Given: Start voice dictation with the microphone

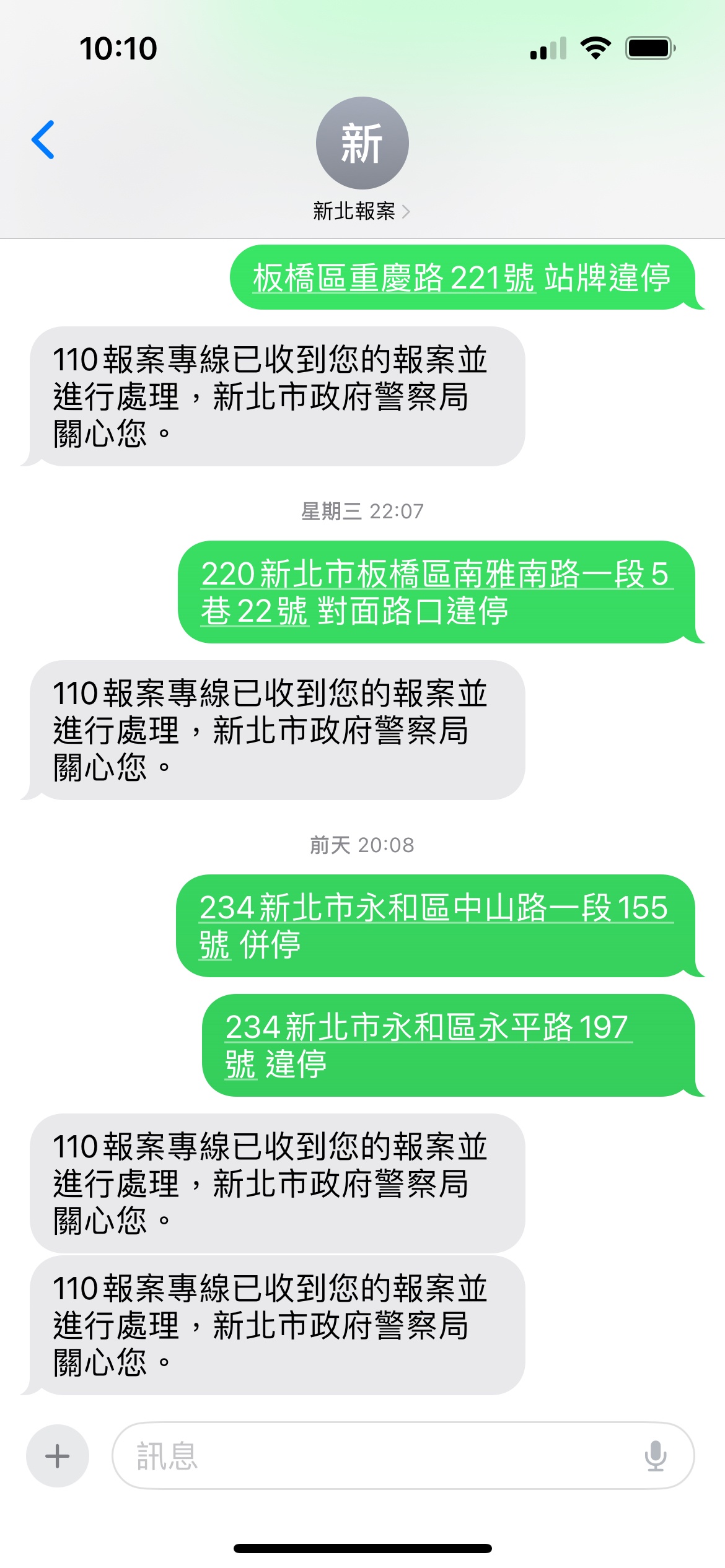Looking at the screenshot, I should [x=655, y=1455].
